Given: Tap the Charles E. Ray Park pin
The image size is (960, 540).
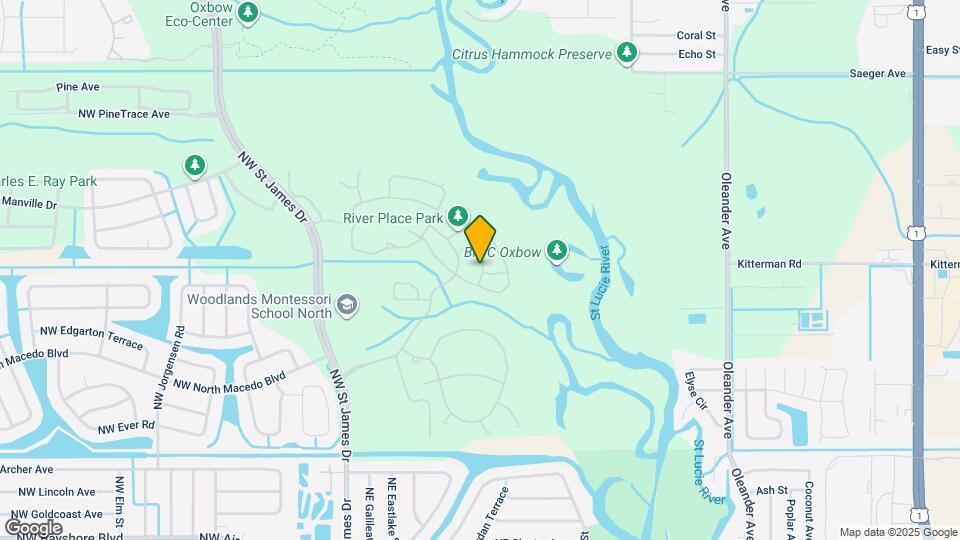Looking at the screenshot, I should coord(194,165).
